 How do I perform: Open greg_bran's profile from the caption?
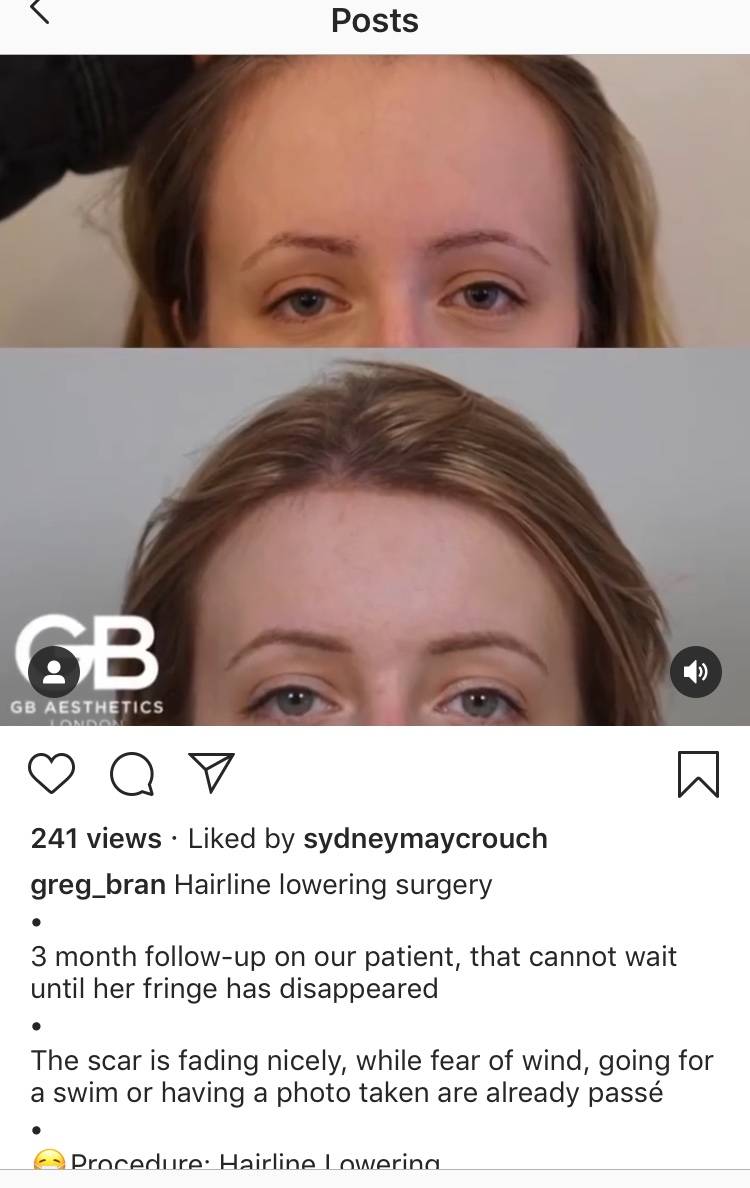(x=98, y=885)
